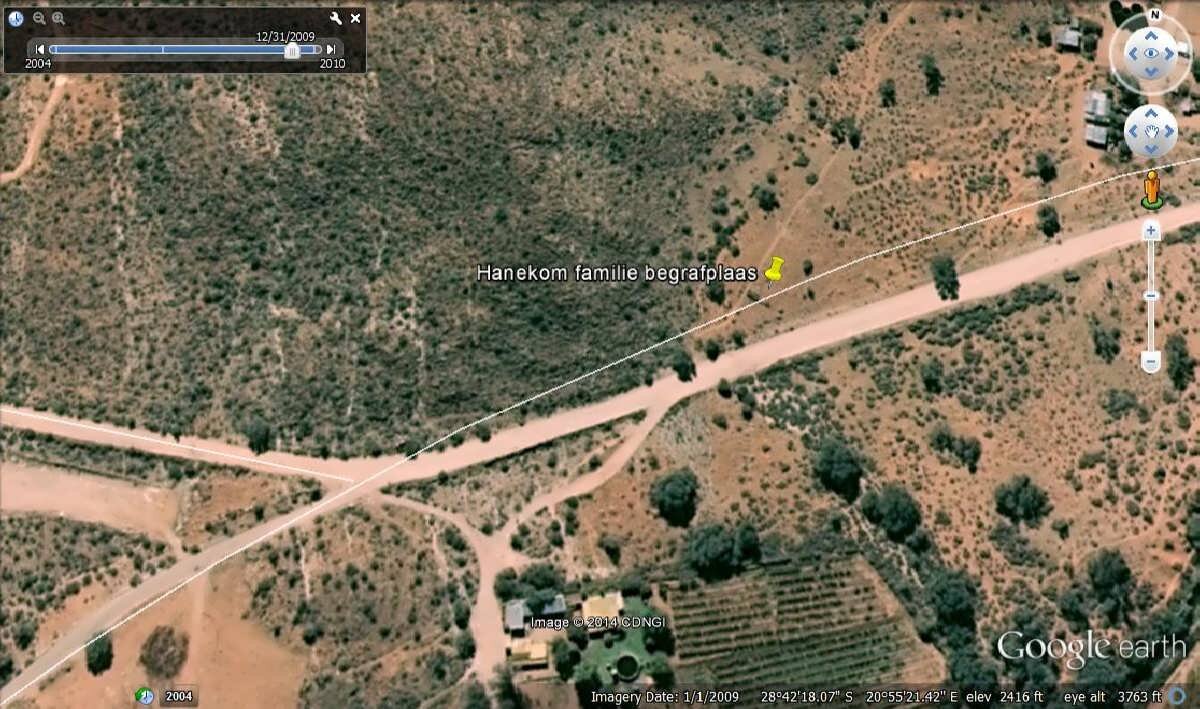Select the Street View pegman

coord(1152,188)
